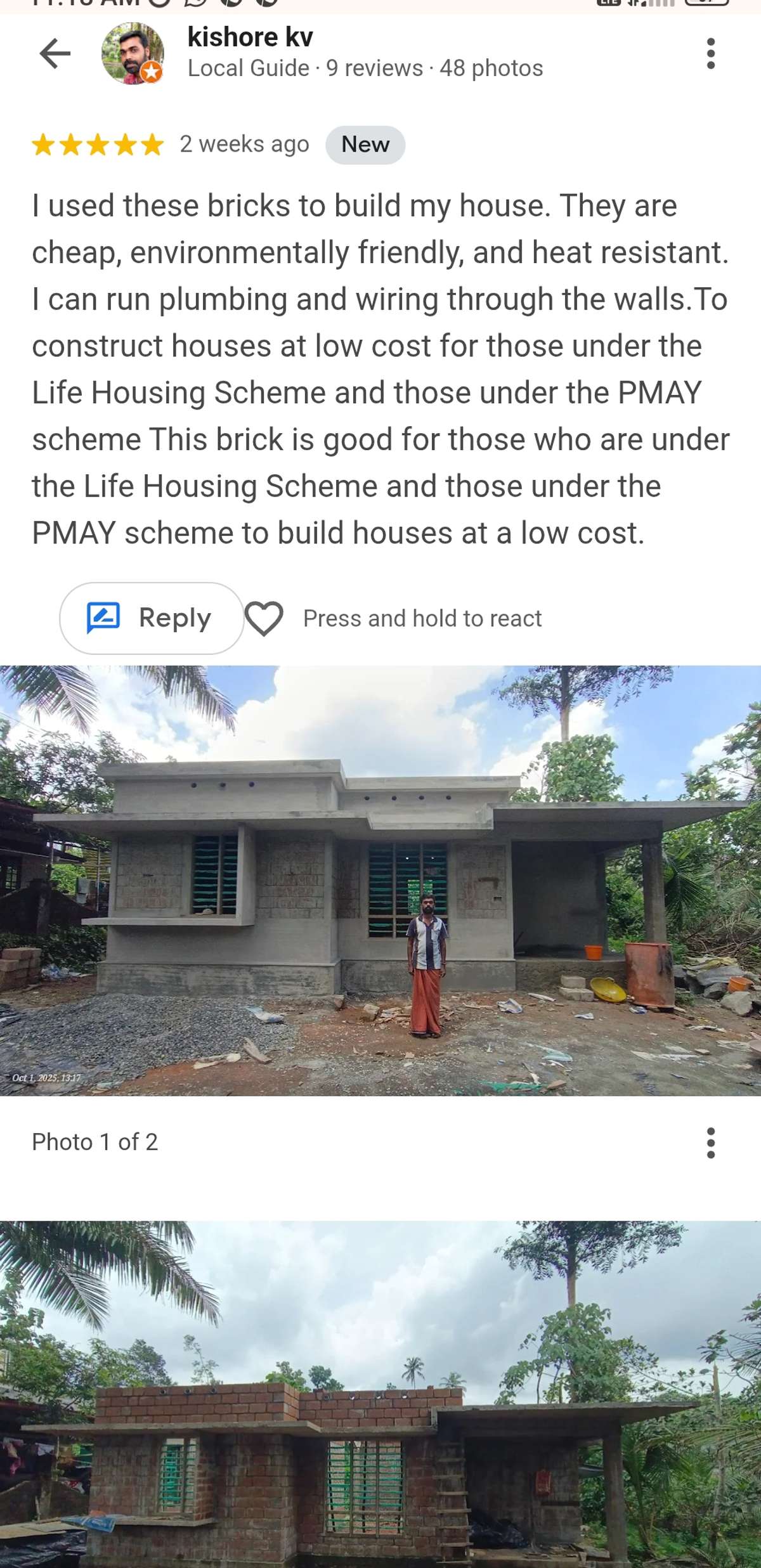View the brick house construction photo
Viewport: 761px width, 1568px height.
pos(380,1395)
